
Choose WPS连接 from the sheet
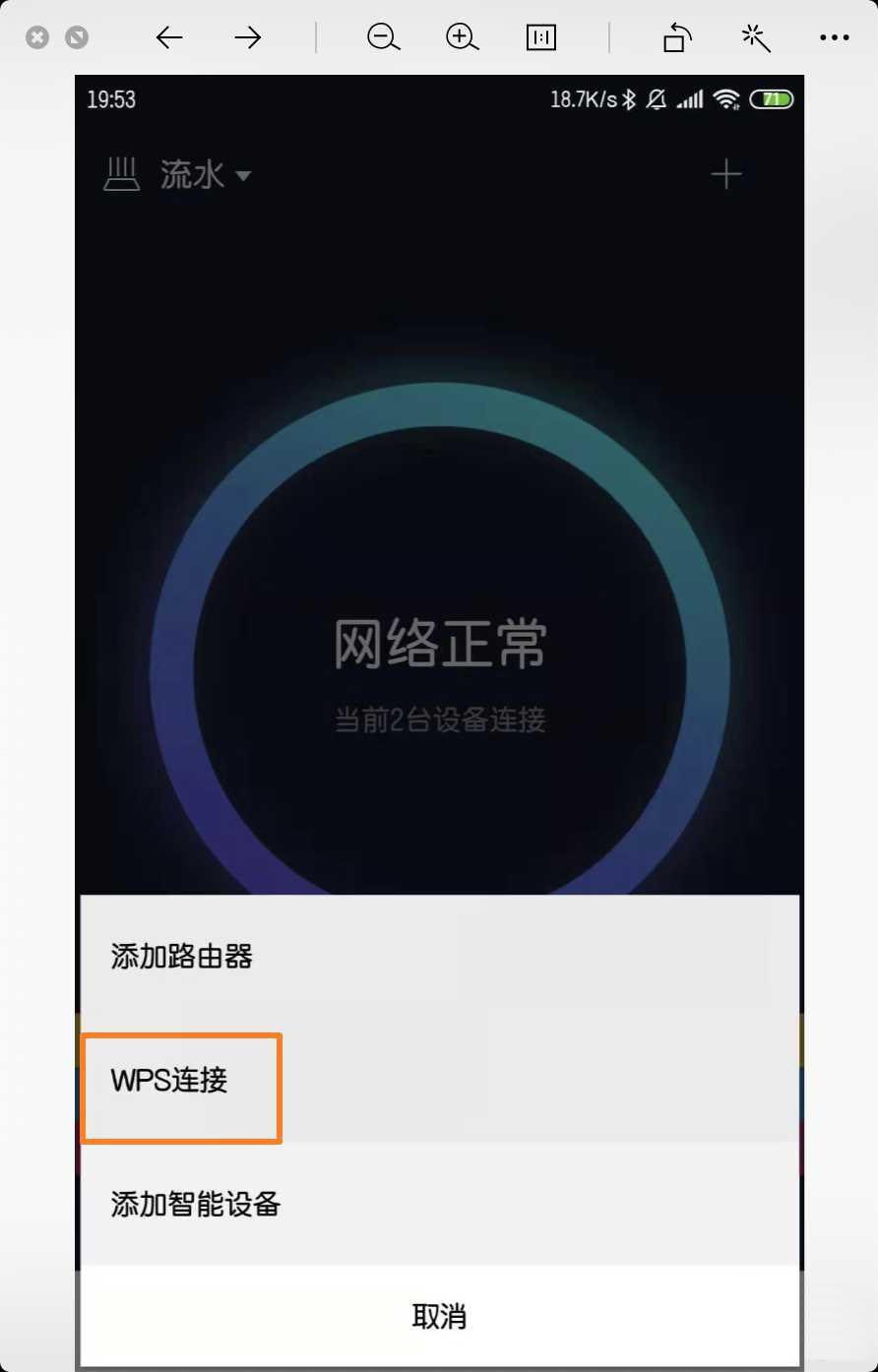(169, 1081)
